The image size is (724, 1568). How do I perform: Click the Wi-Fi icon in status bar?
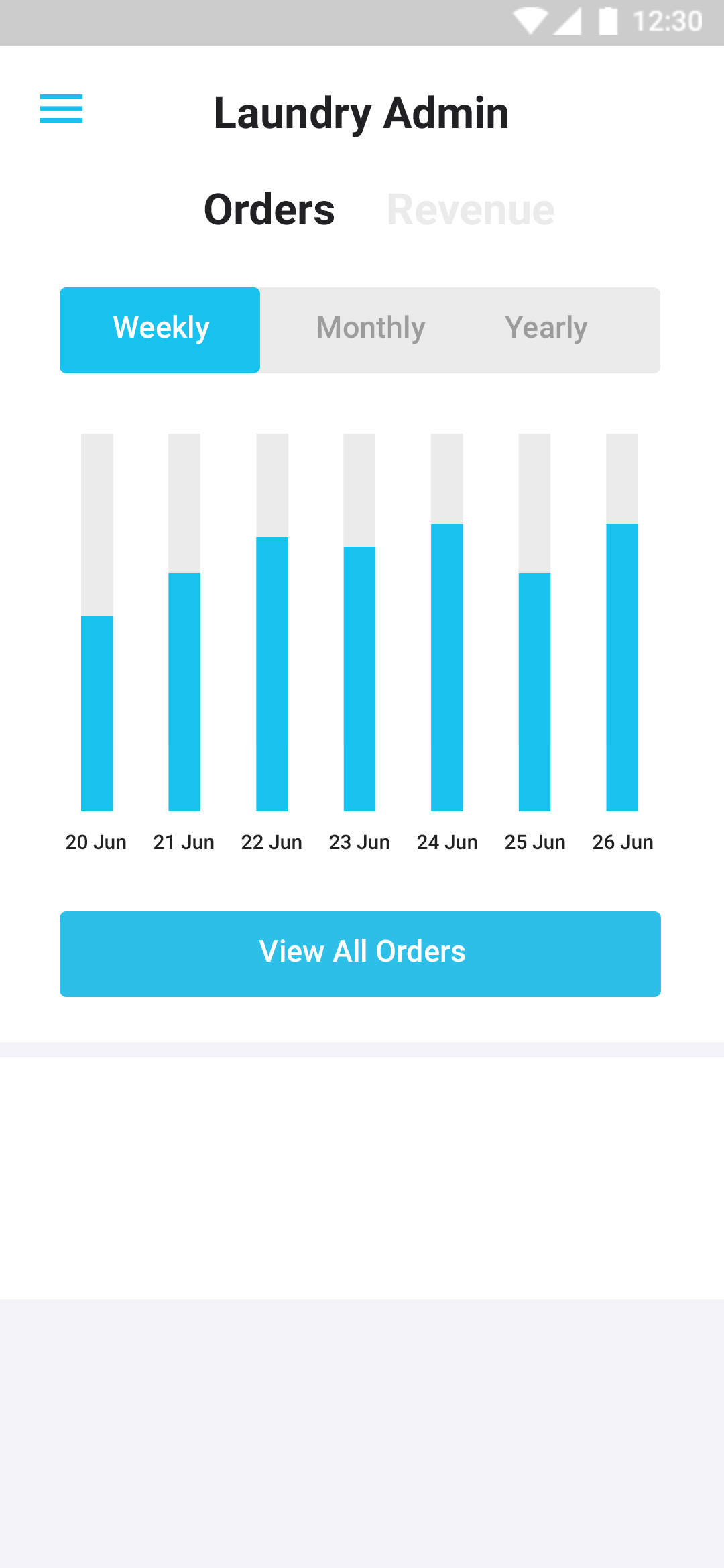[530, 20]
